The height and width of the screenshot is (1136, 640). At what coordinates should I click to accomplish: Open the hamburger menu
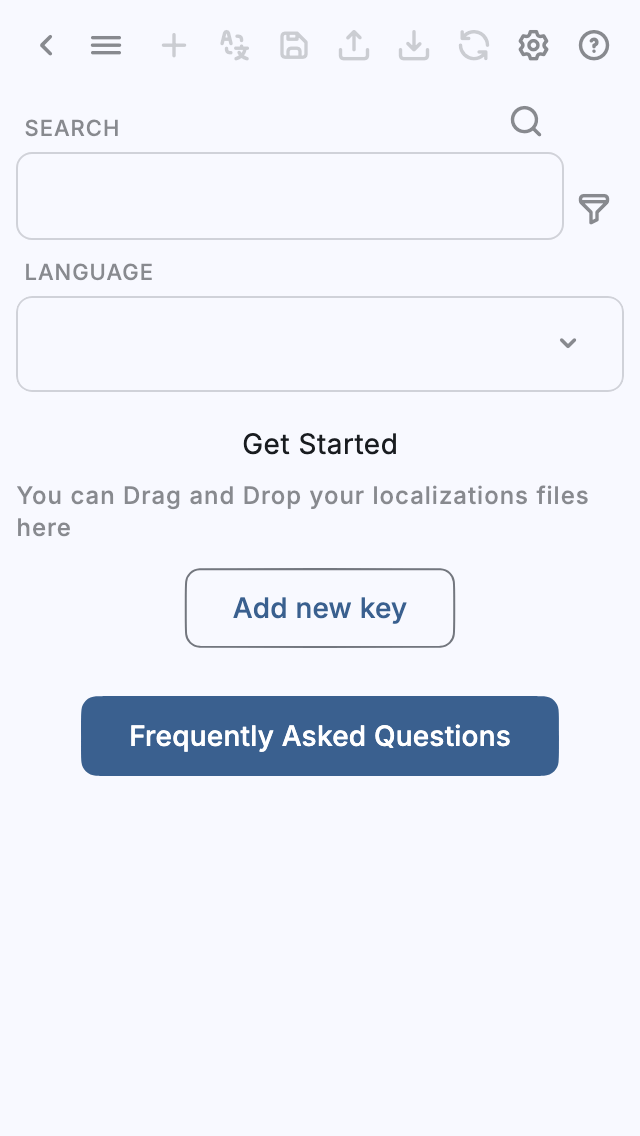click(106, 45)
